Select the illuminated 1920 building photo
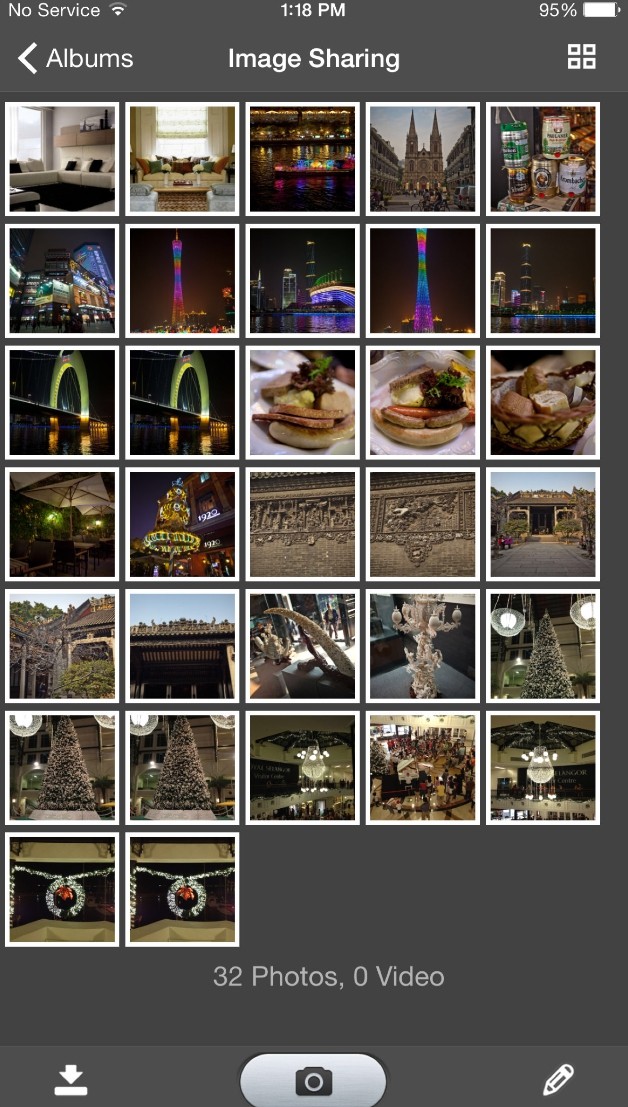Screen dimensions: 628x1107 point(182,524)
